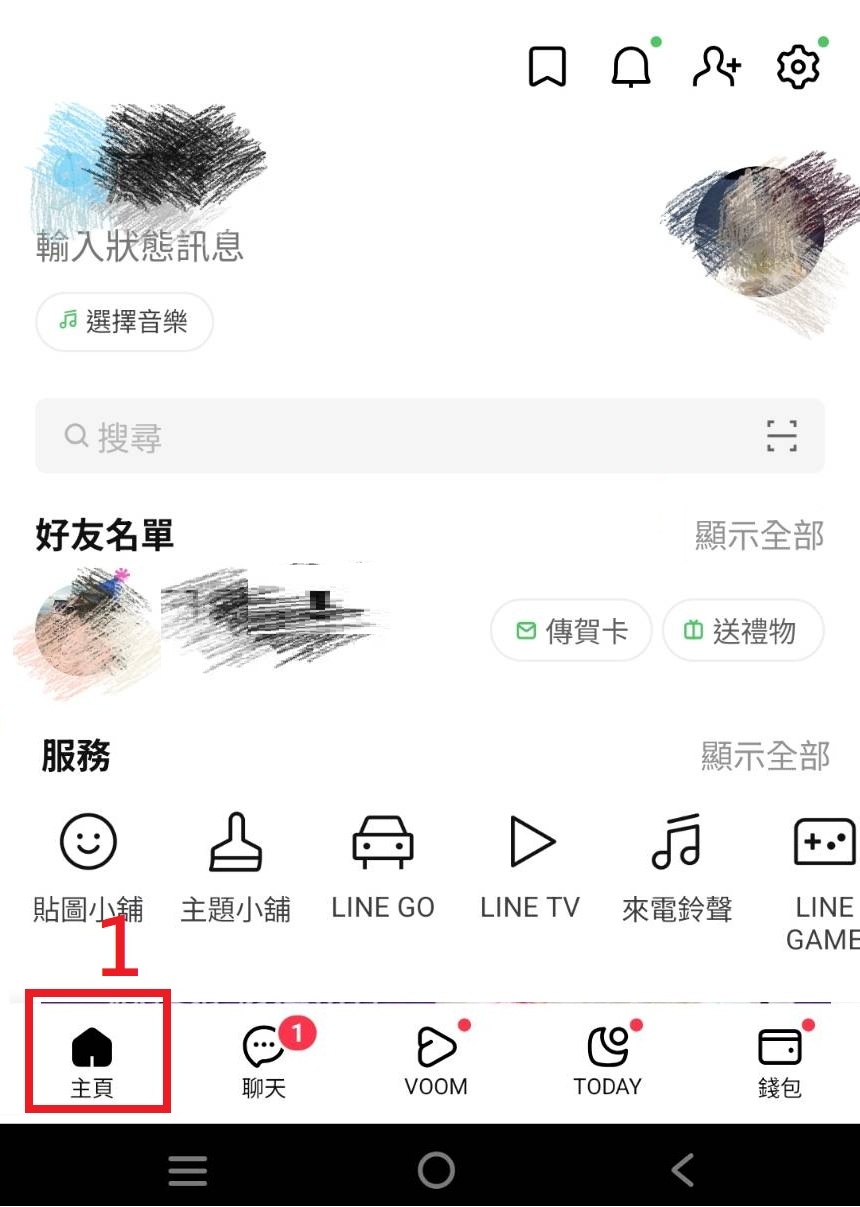The width and height of the screenshot is (860, 1207).
Task: Switch to the TODAY tab
Action: point(607,1060)
